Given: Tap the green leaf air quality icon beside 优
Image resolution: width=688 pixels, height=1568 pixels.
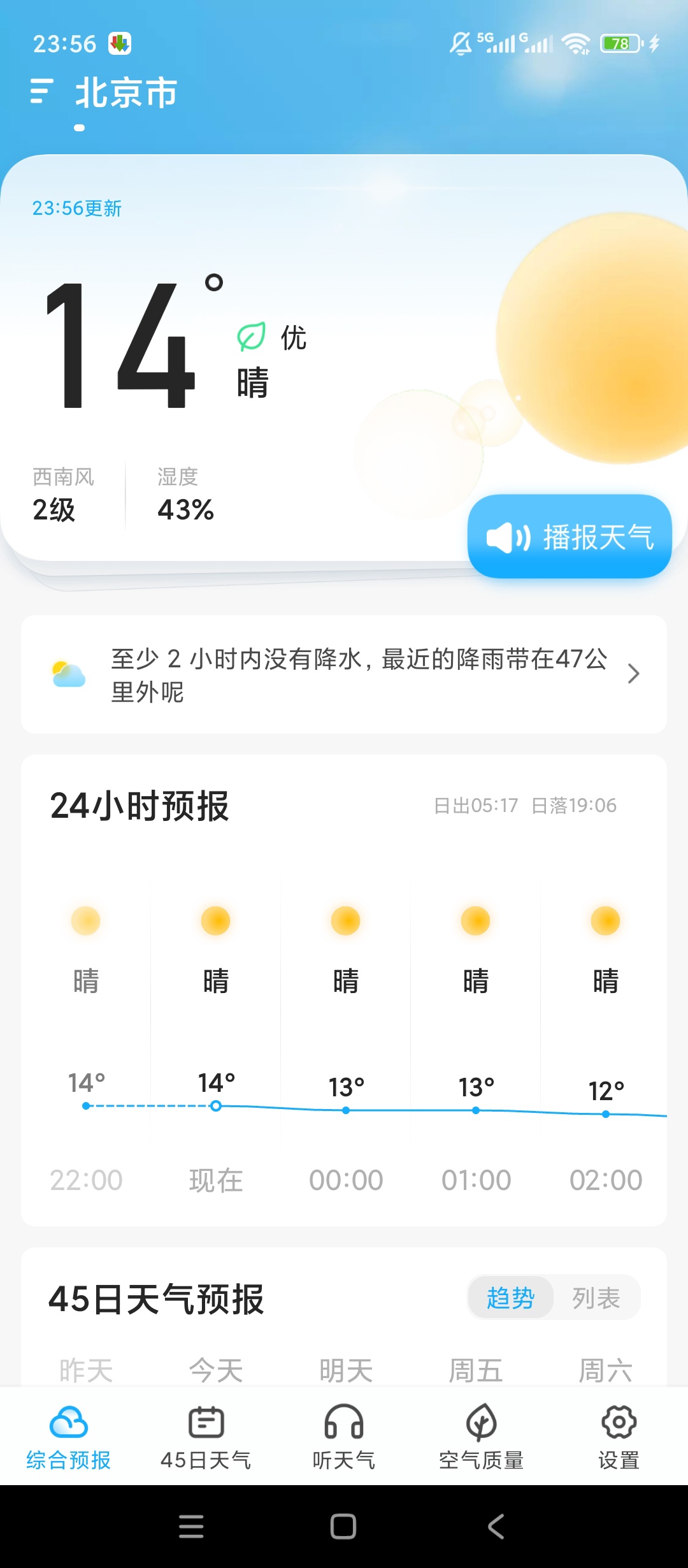Looking at the screenshot, I should click(x=251, y=337).
